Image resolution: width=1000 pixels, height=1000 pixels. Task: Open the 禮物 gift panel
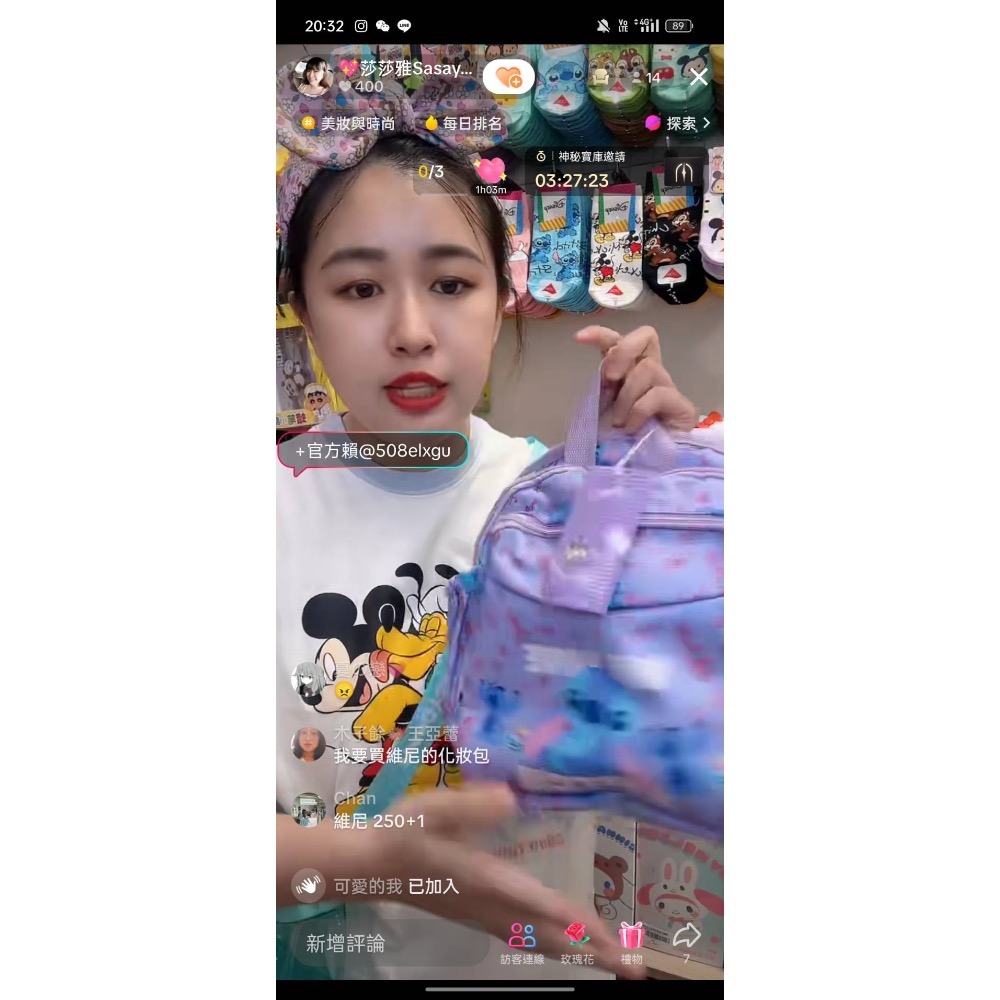631,943
